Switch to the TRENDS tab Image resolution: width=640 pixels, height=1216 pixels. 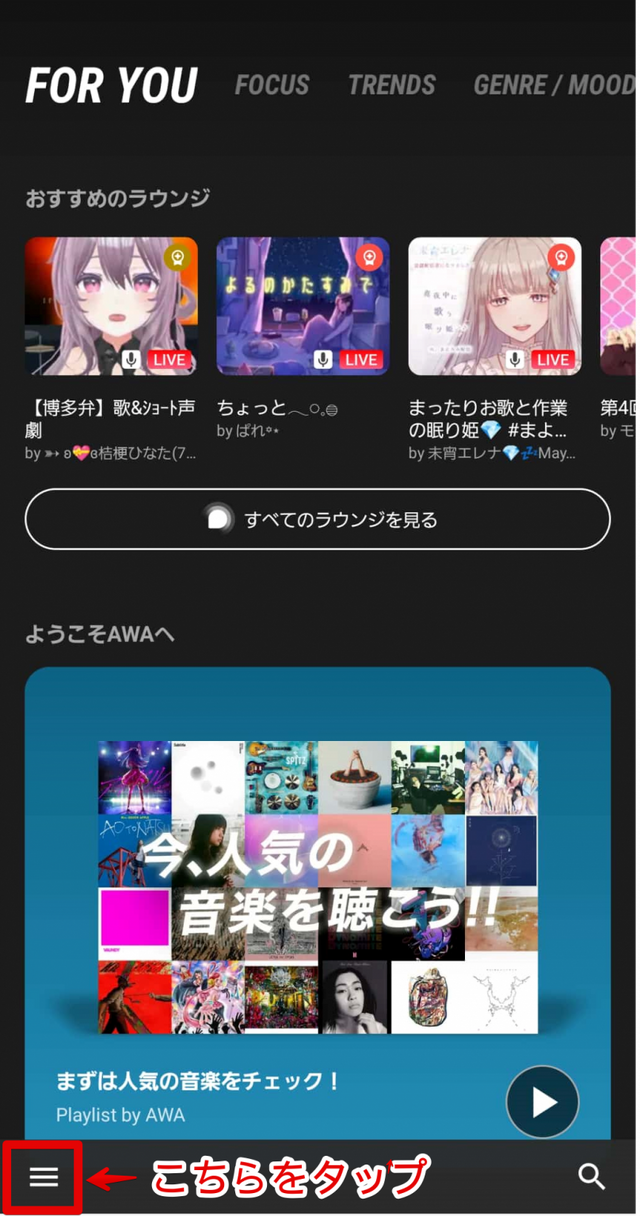pos(391,86)
